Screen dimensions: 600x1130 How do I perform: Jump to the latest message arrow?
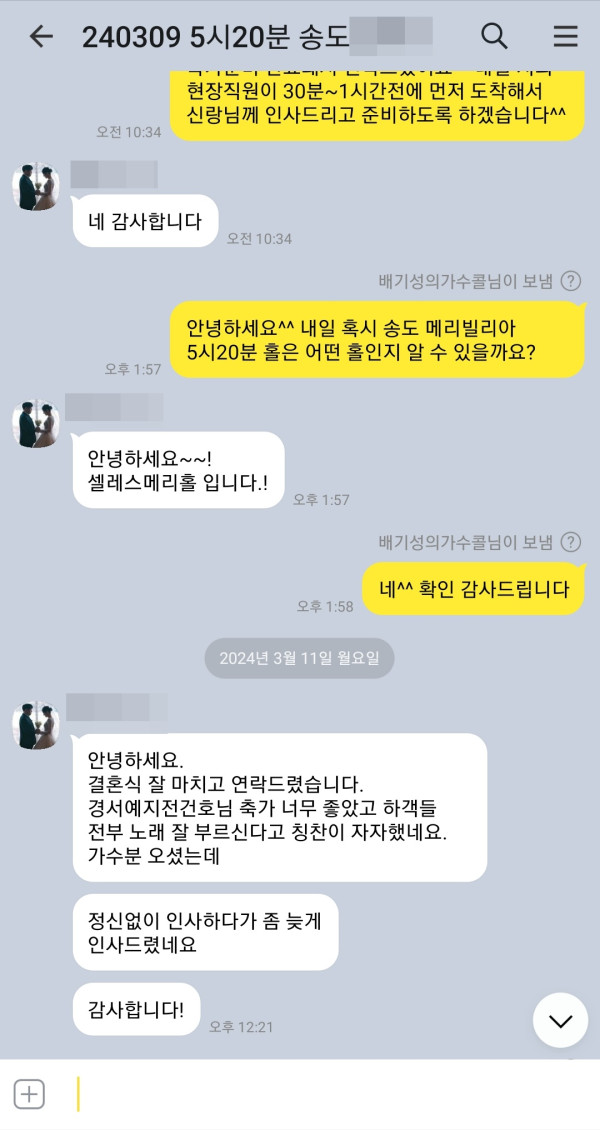pyautogui.click(x=560, y=1020)
